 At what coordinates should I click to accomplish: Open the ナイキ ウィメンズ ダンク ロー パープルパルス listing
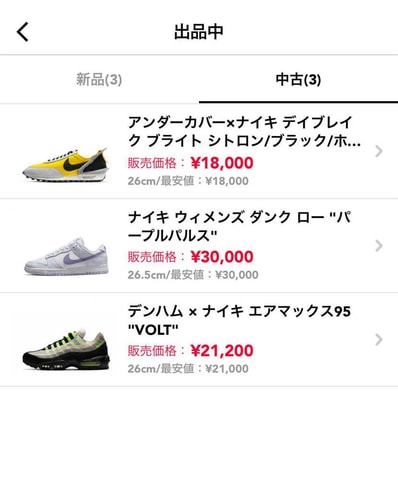[x=199, y=246]
